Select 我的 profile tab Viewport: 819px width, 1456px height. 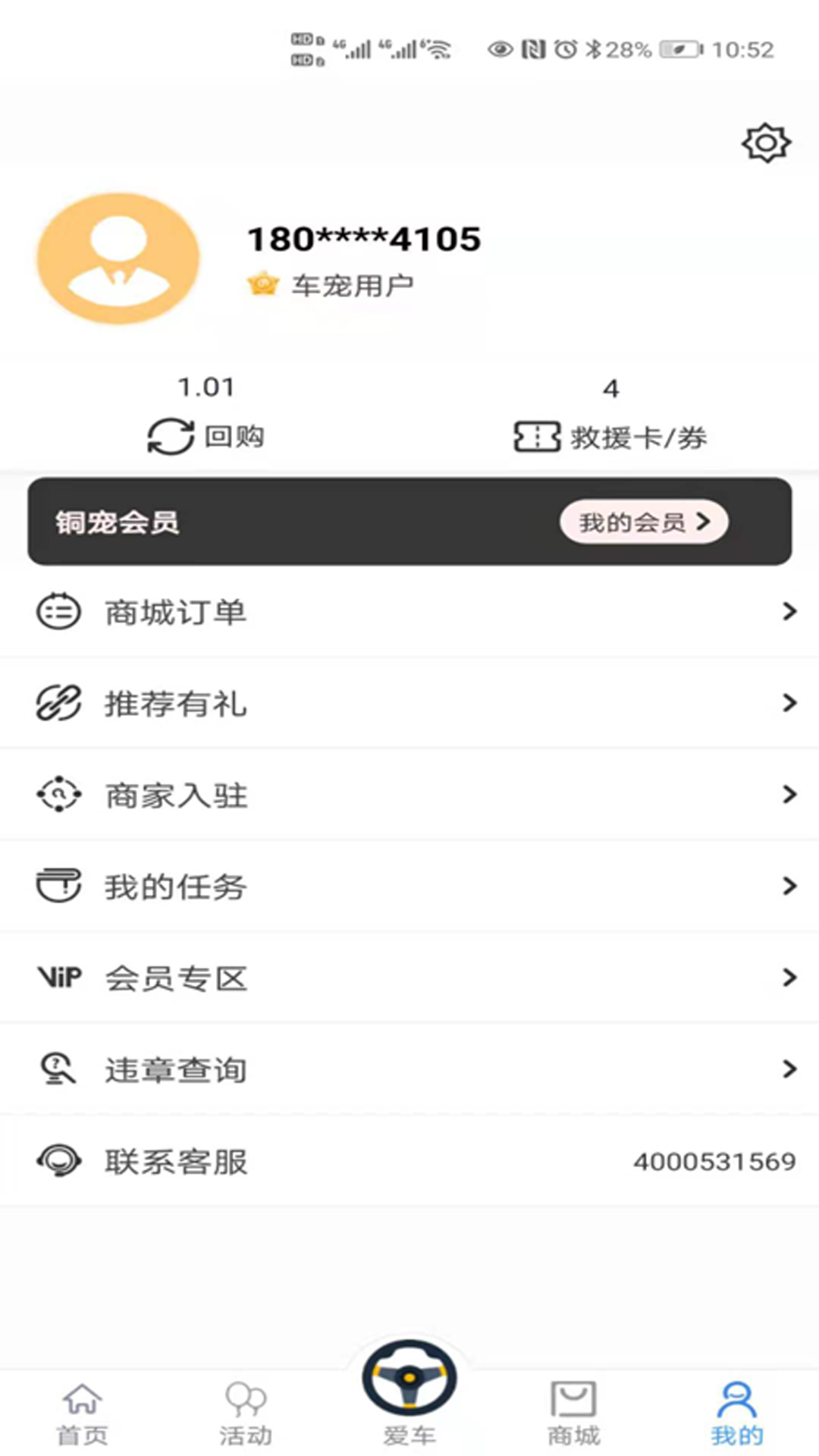coord(737,1414)
